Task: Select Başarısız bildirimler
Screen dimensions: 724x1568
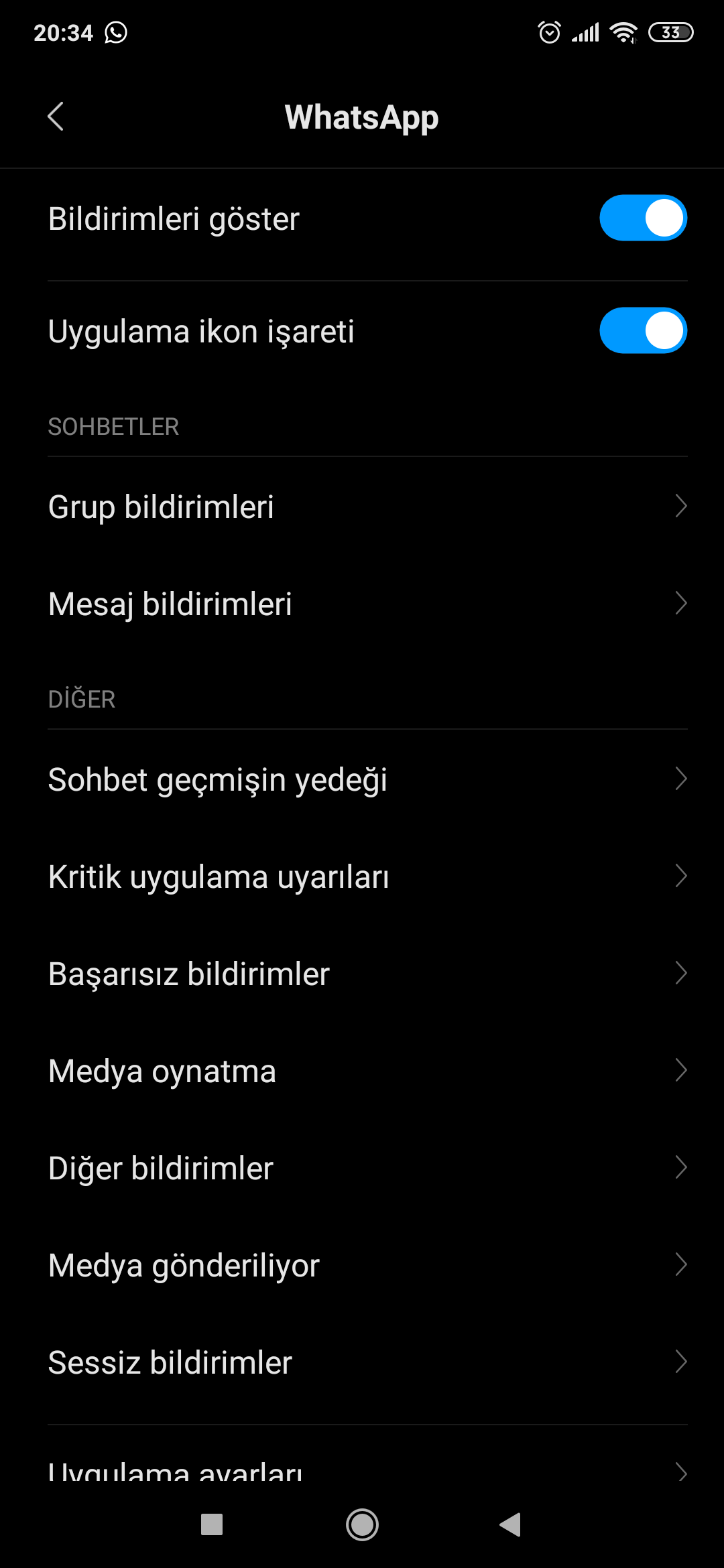Action: tap(362, 974)
